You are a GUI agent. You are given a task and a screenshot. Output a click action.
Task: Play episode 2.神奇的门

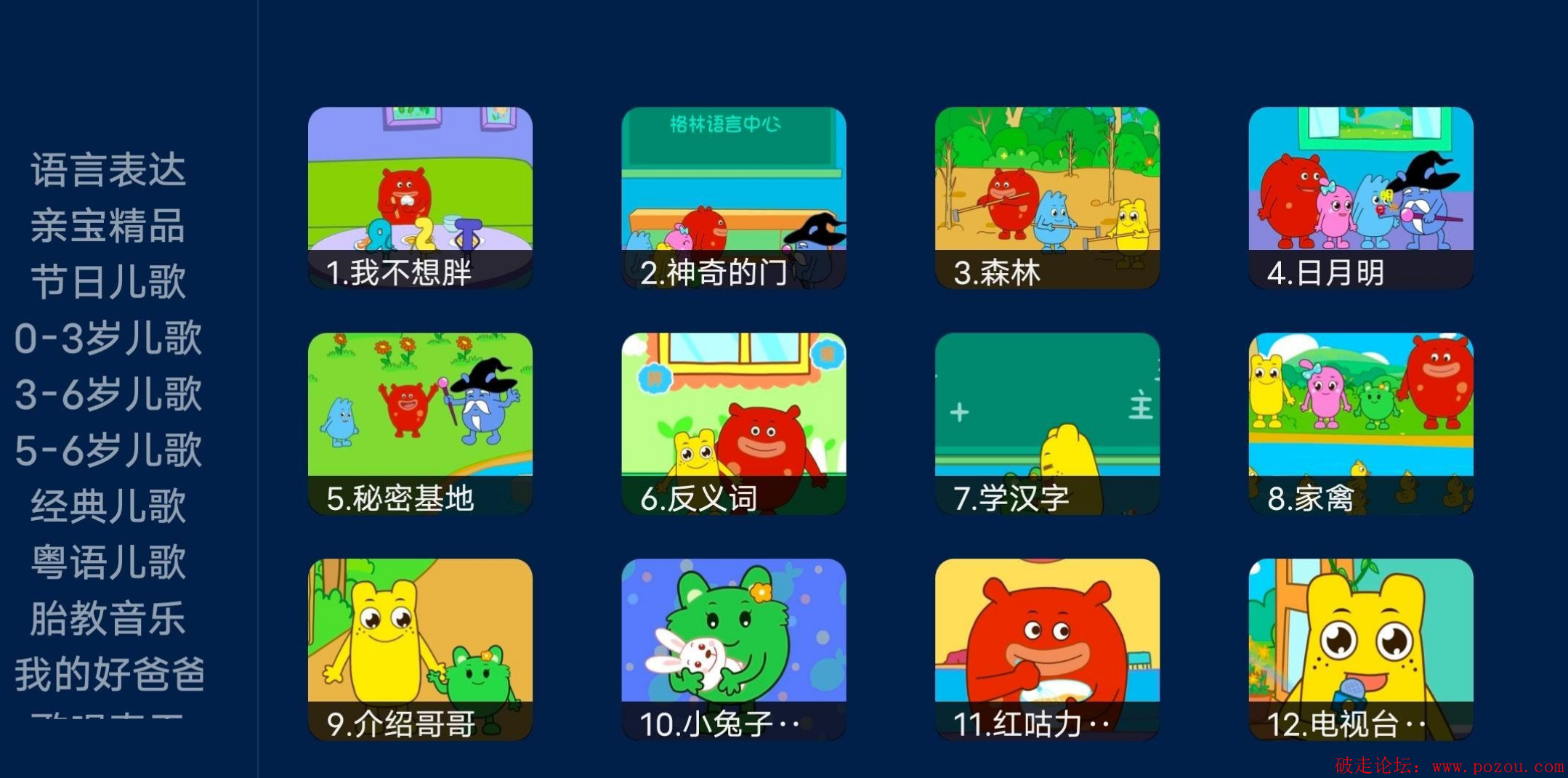[733, 198]
